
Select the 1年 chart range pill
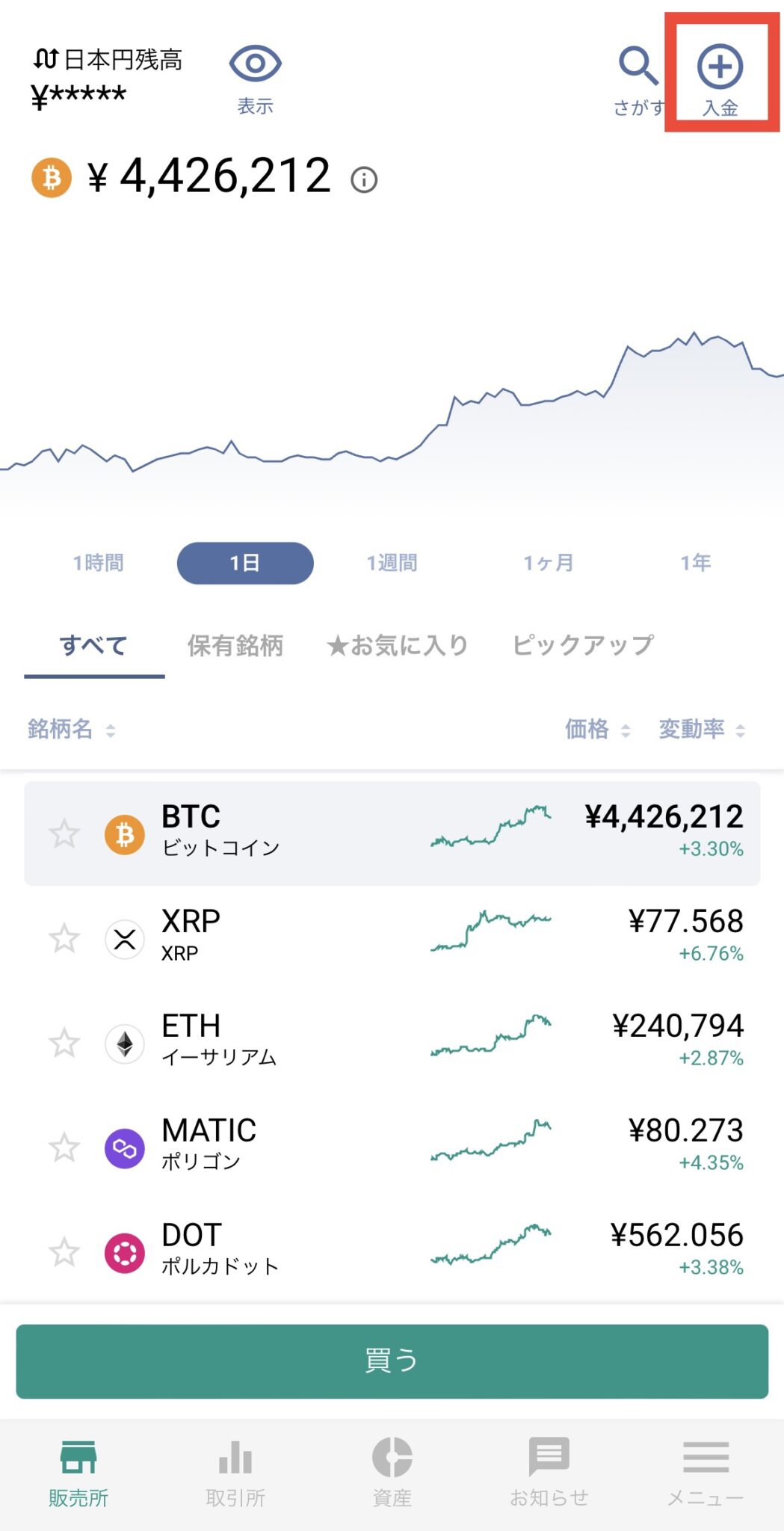pos(697,563)
